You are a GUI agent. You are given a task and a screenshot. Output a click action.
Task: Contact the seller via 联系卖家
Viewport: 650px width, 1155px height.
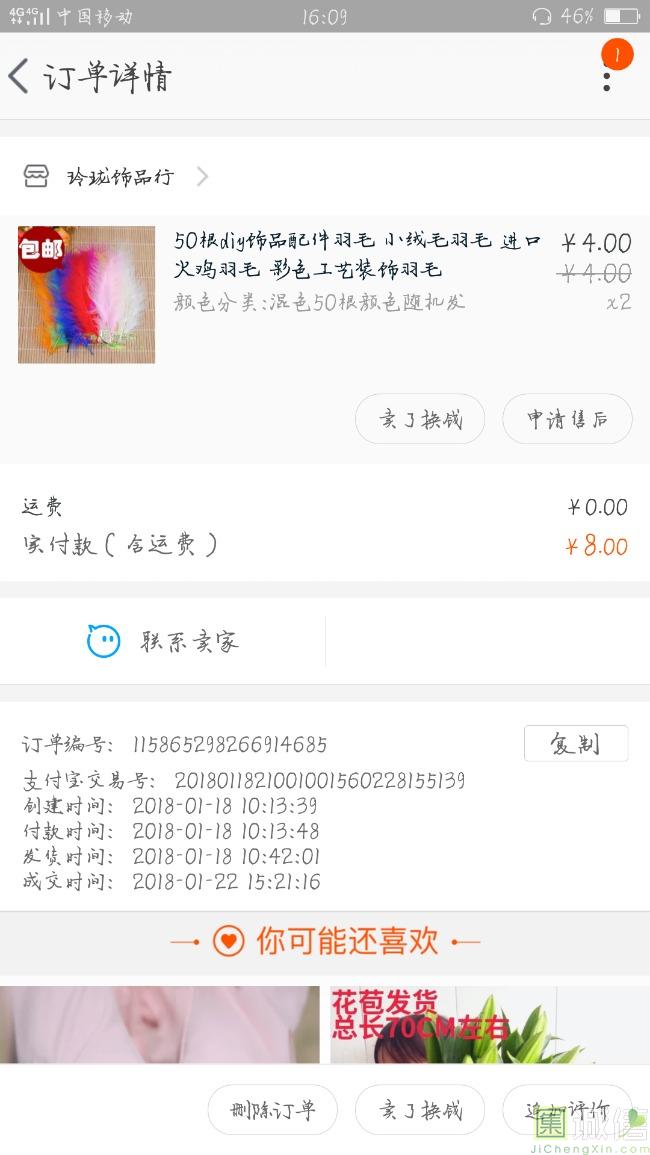(163, 641)
